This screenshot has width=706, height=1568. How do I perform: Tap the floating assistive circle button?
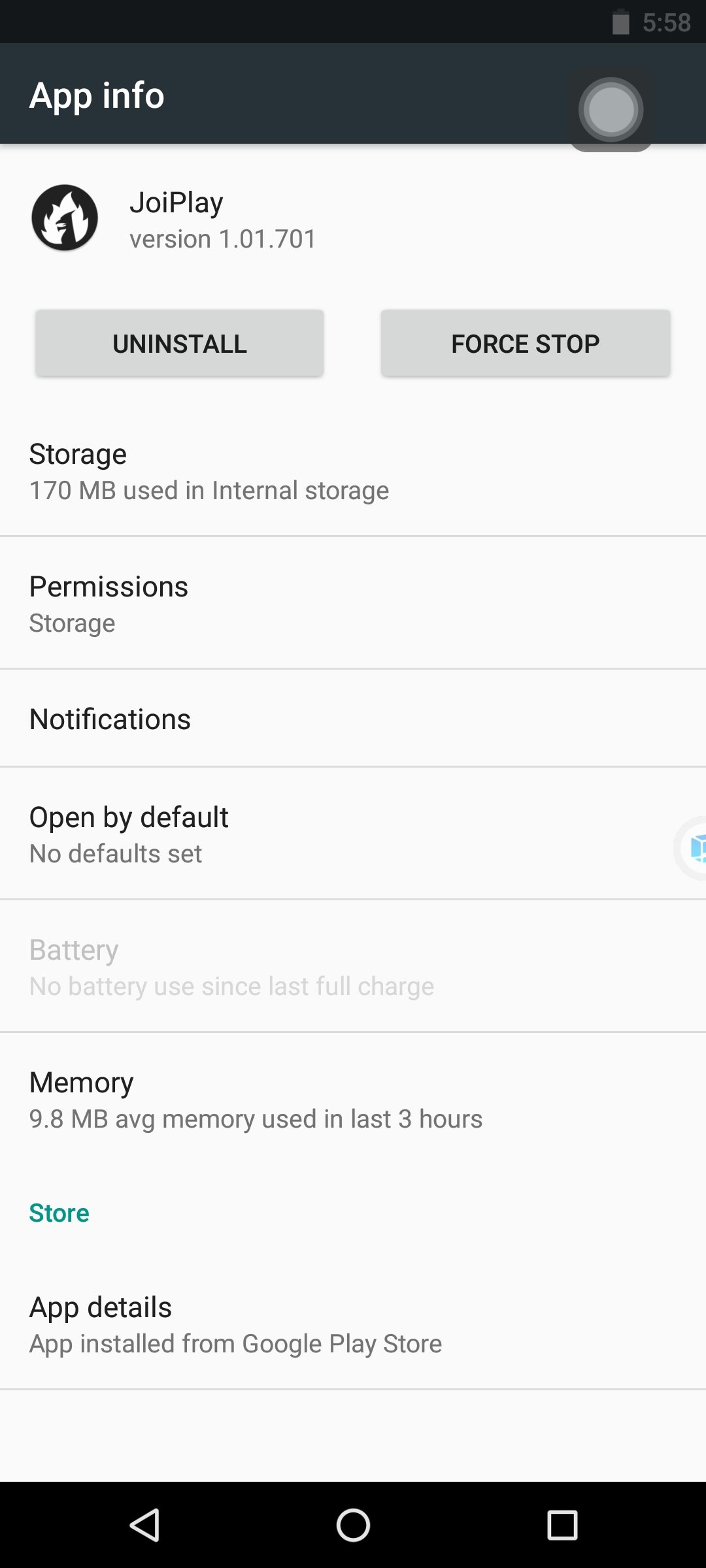(x=611, y=109)
